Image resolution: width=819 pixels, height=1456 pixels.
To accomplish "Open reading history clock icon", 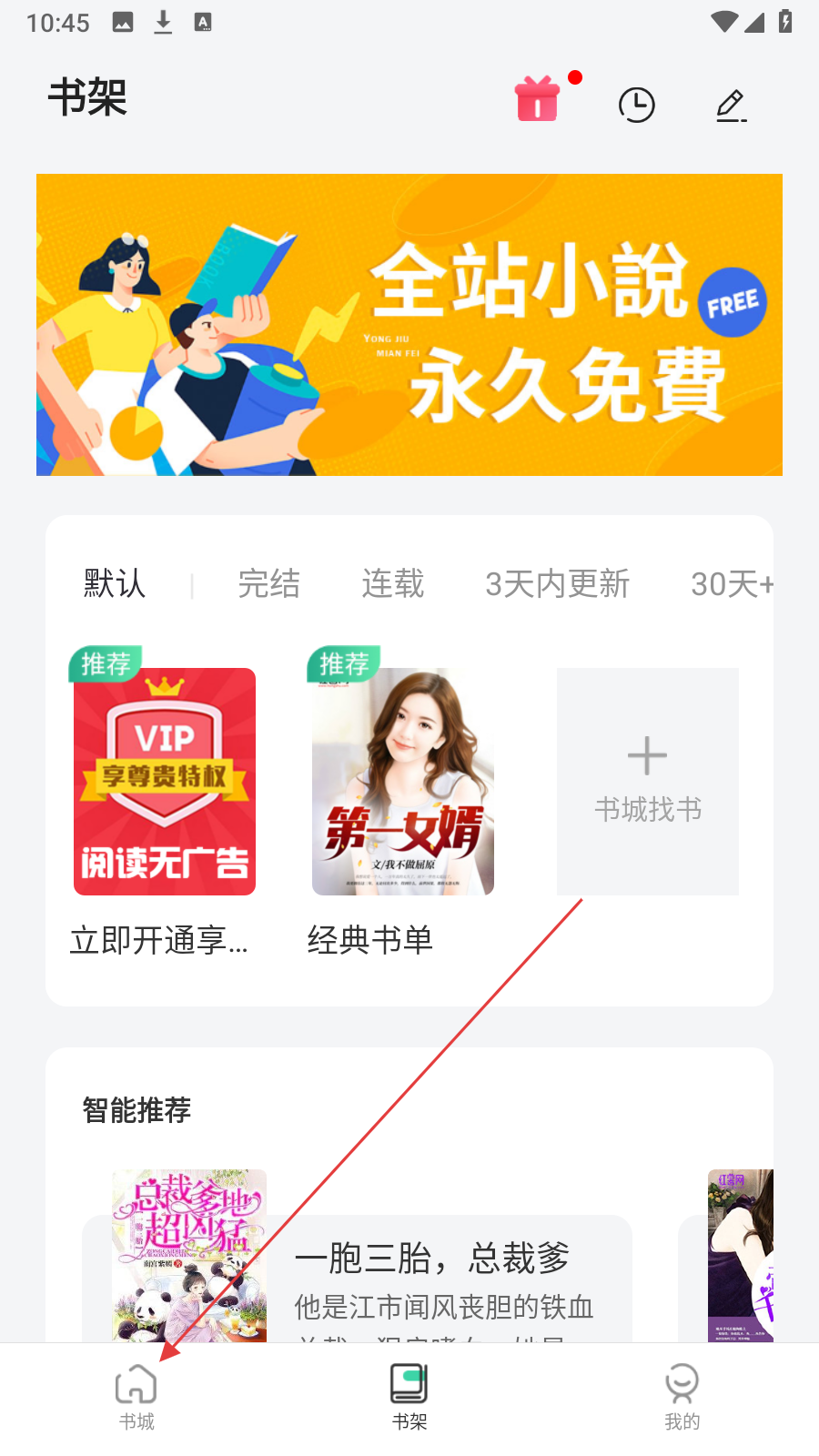I will pyautogui.click(x=636, y=105).
